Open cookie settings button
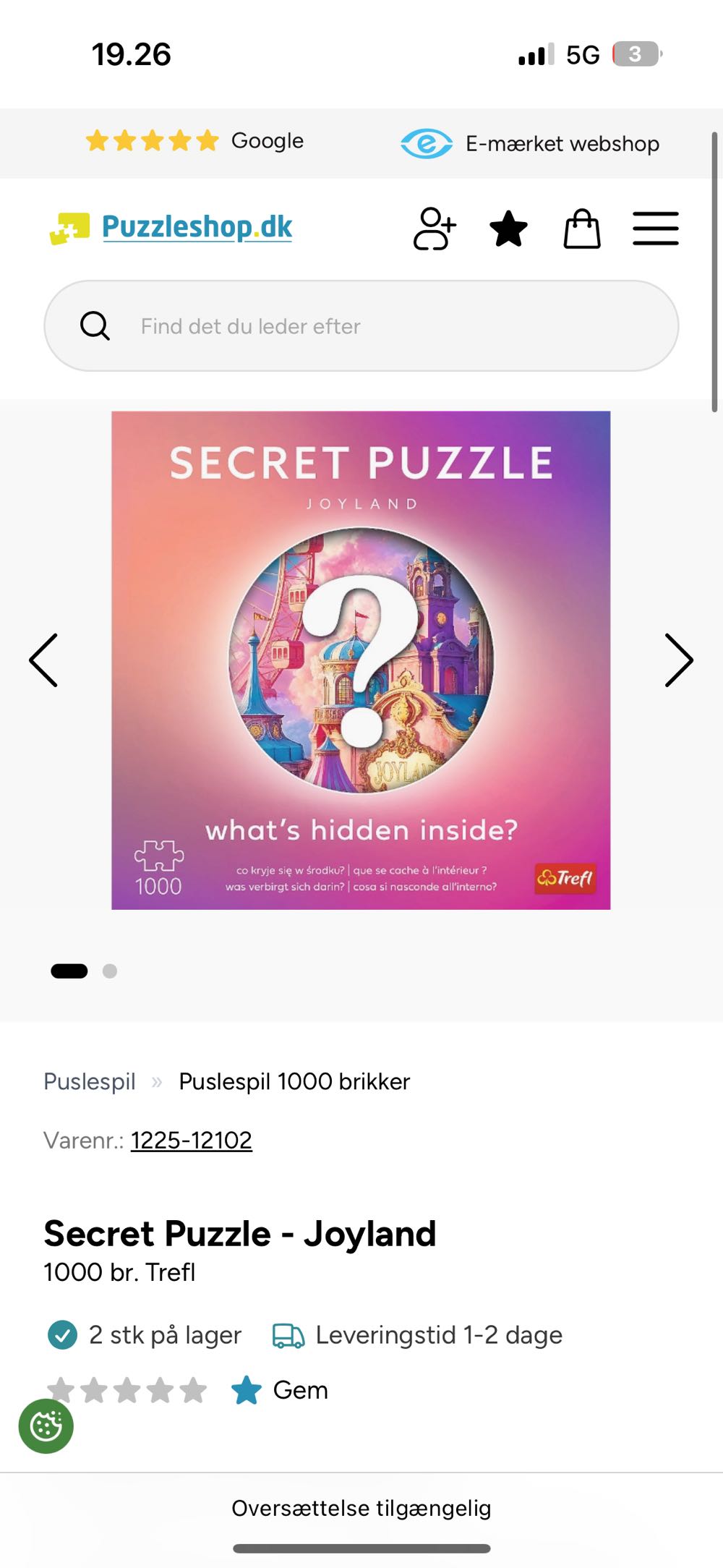The image size is (723, 1568). pyautogui.click(x=46, y=1426)
